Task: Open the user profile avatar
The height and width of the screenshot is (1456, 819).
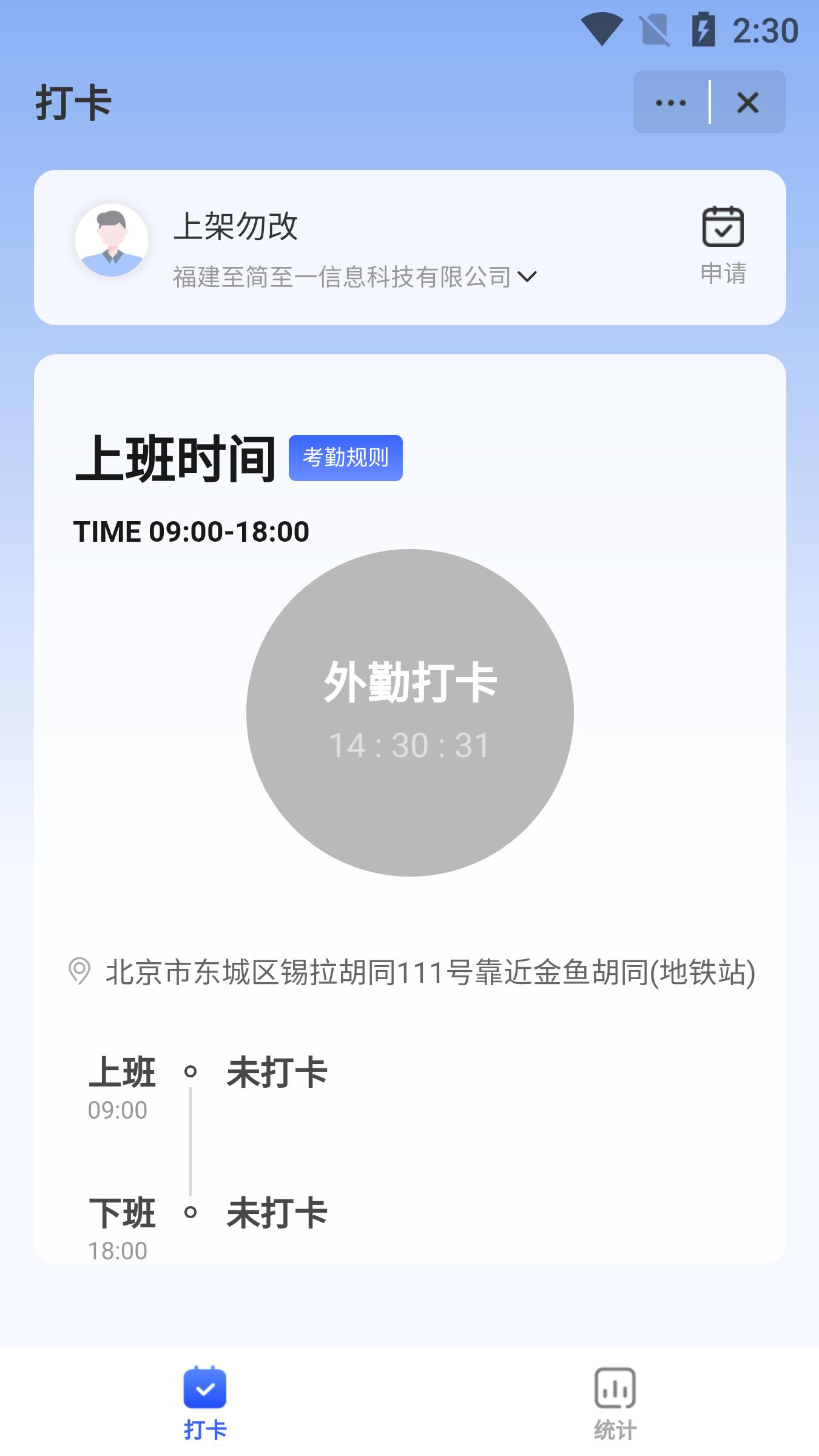Action: pyautogui.click(x=112, y=241)
